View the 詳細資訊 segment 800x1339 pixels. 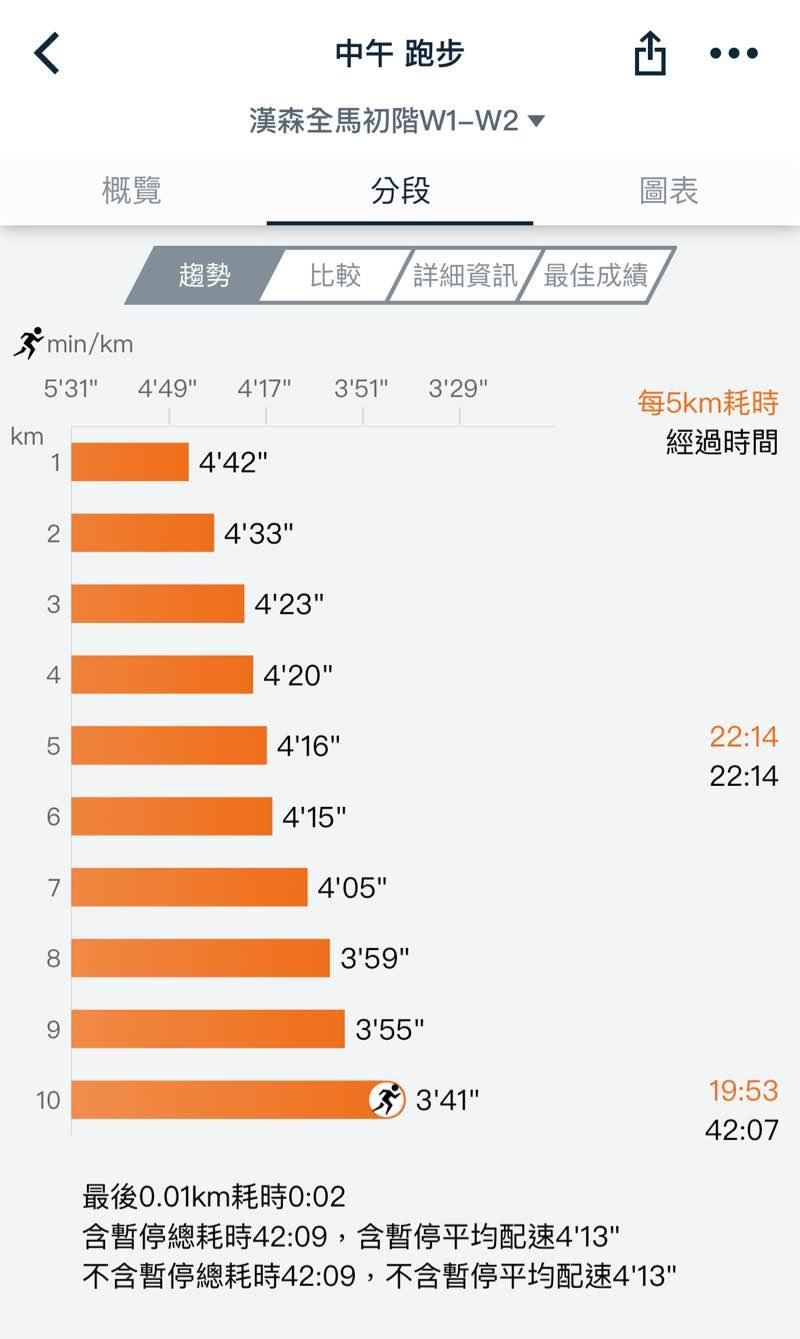click(x=465, y=275)
